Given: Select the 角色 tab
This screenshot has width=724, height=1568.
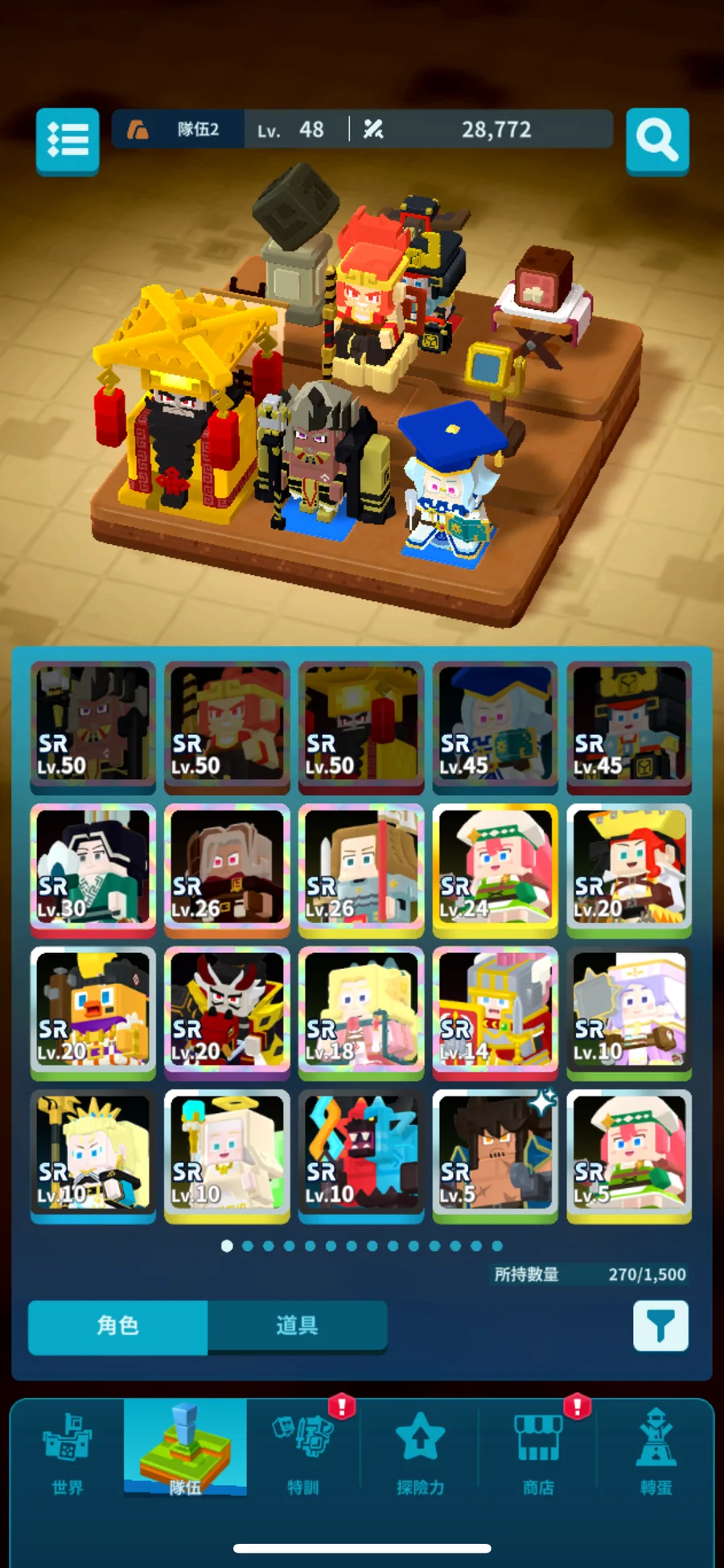Looking at the screenshot, I should [118, 1325].
